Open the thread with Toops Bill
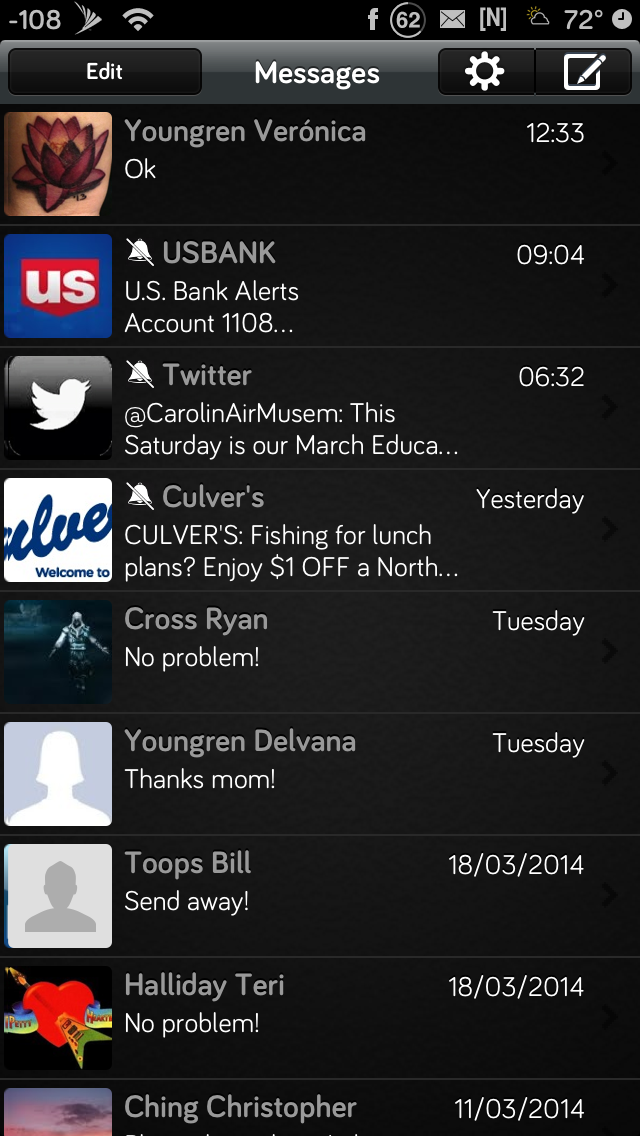Screen dimensions: 640x1136 click(x=320, y=896)
